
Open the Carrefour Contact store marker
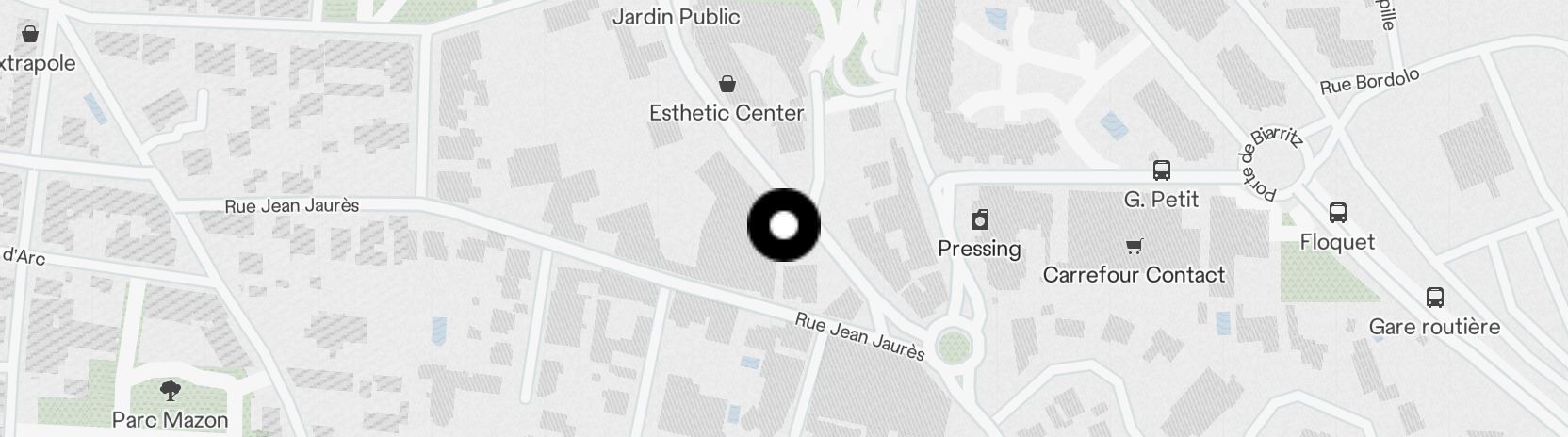(1135, 247)
